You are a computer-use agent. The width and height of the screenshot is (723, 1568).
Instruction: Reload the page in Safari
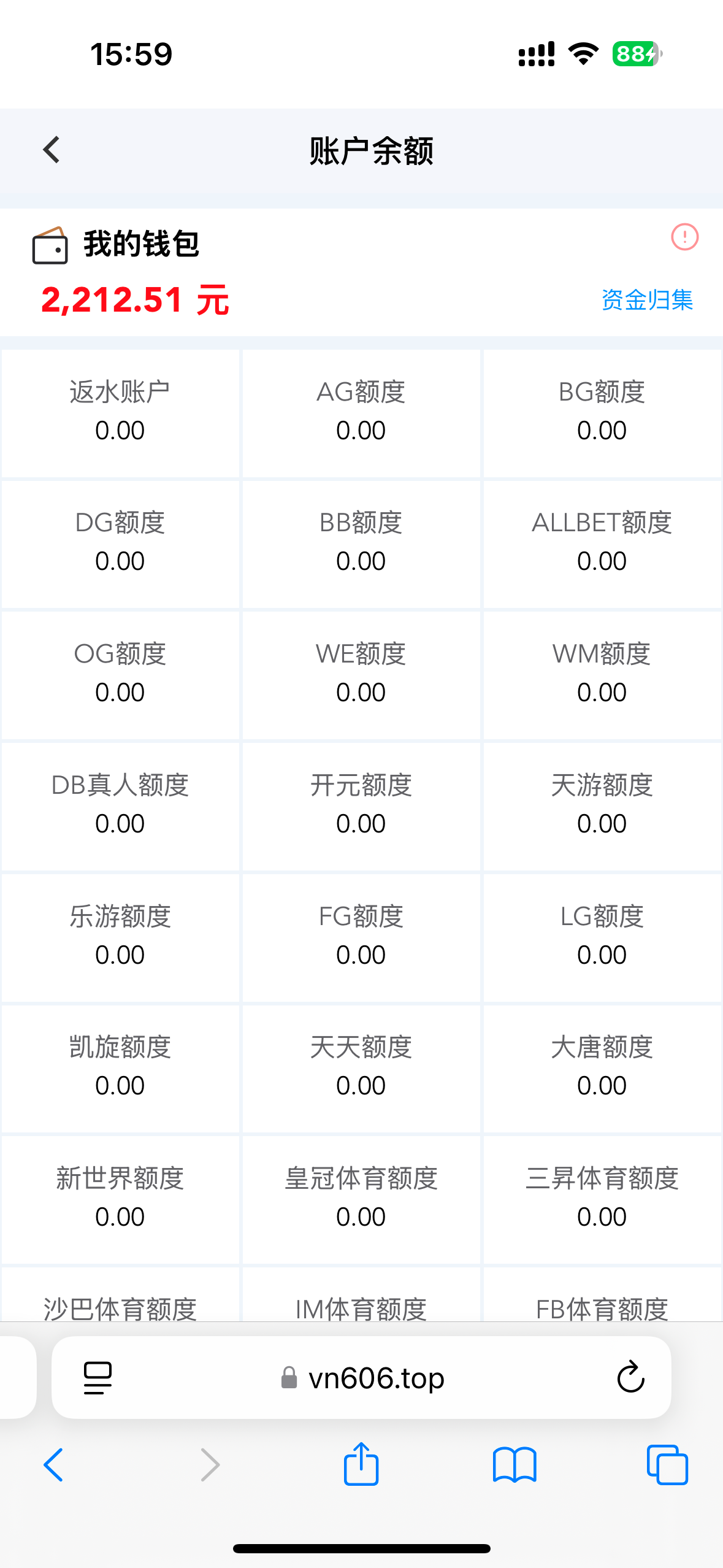click(x=630, y=1378)
